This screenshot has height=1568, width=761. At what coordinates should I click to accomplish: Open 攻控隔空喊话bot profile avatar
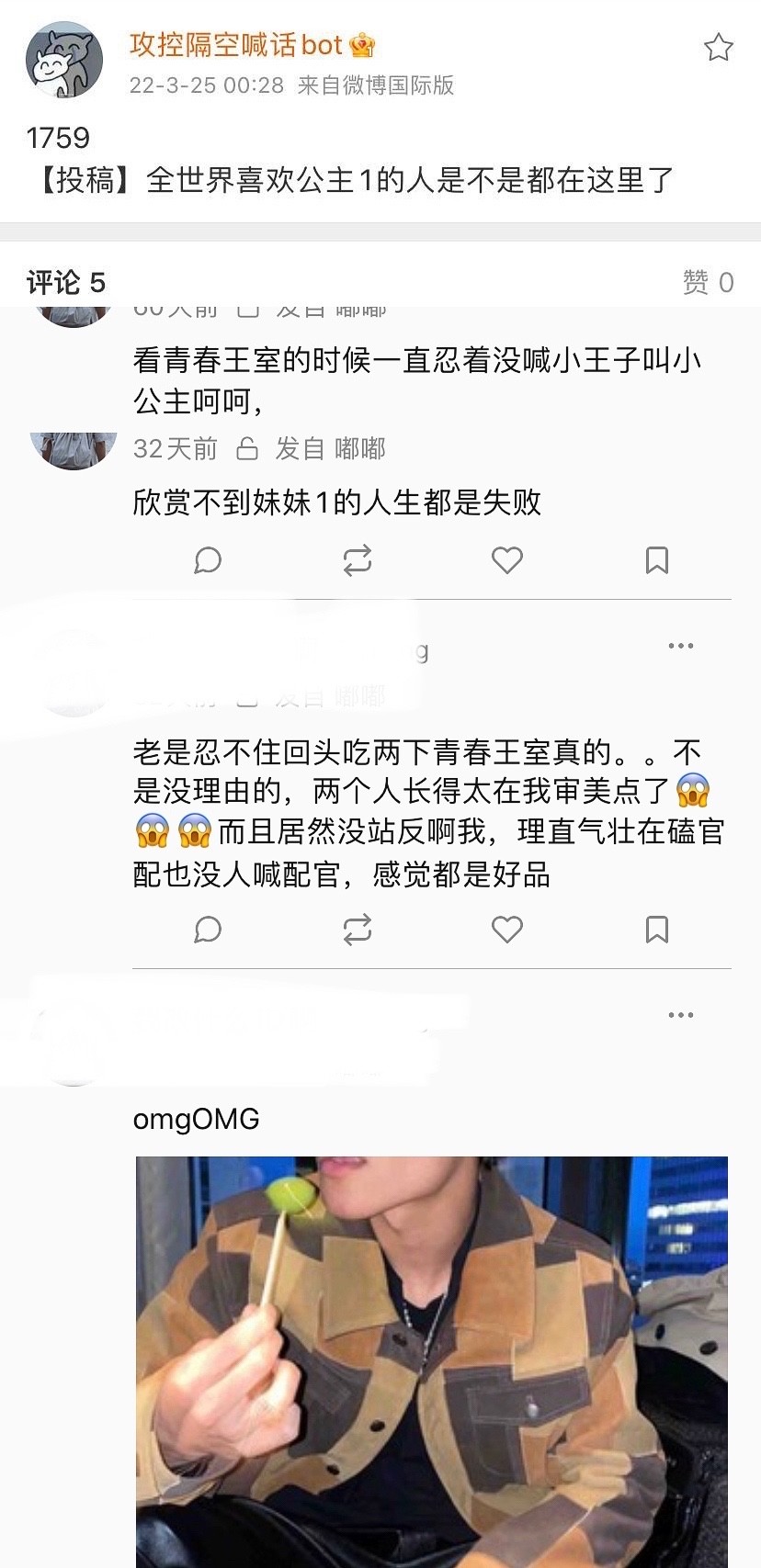coord(64,61)
